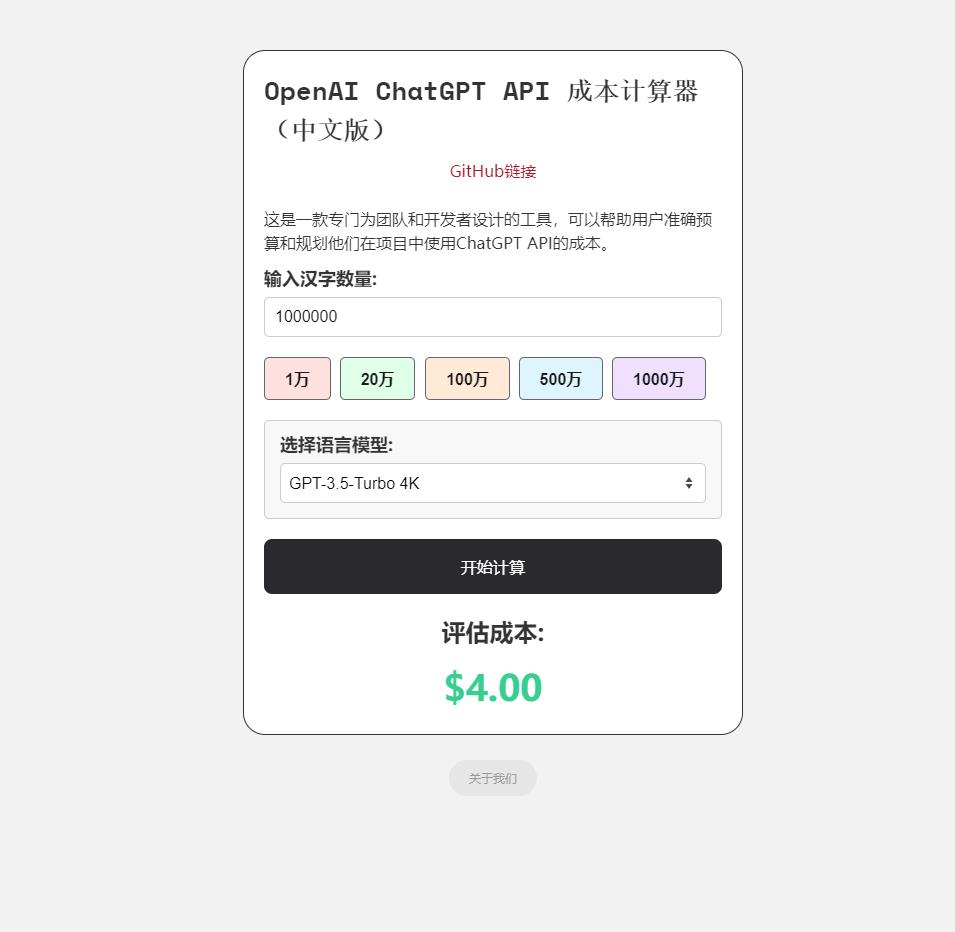Choose the 20万 preset
The width and height of the screenshot is (955, 932).
coord(377,379)
